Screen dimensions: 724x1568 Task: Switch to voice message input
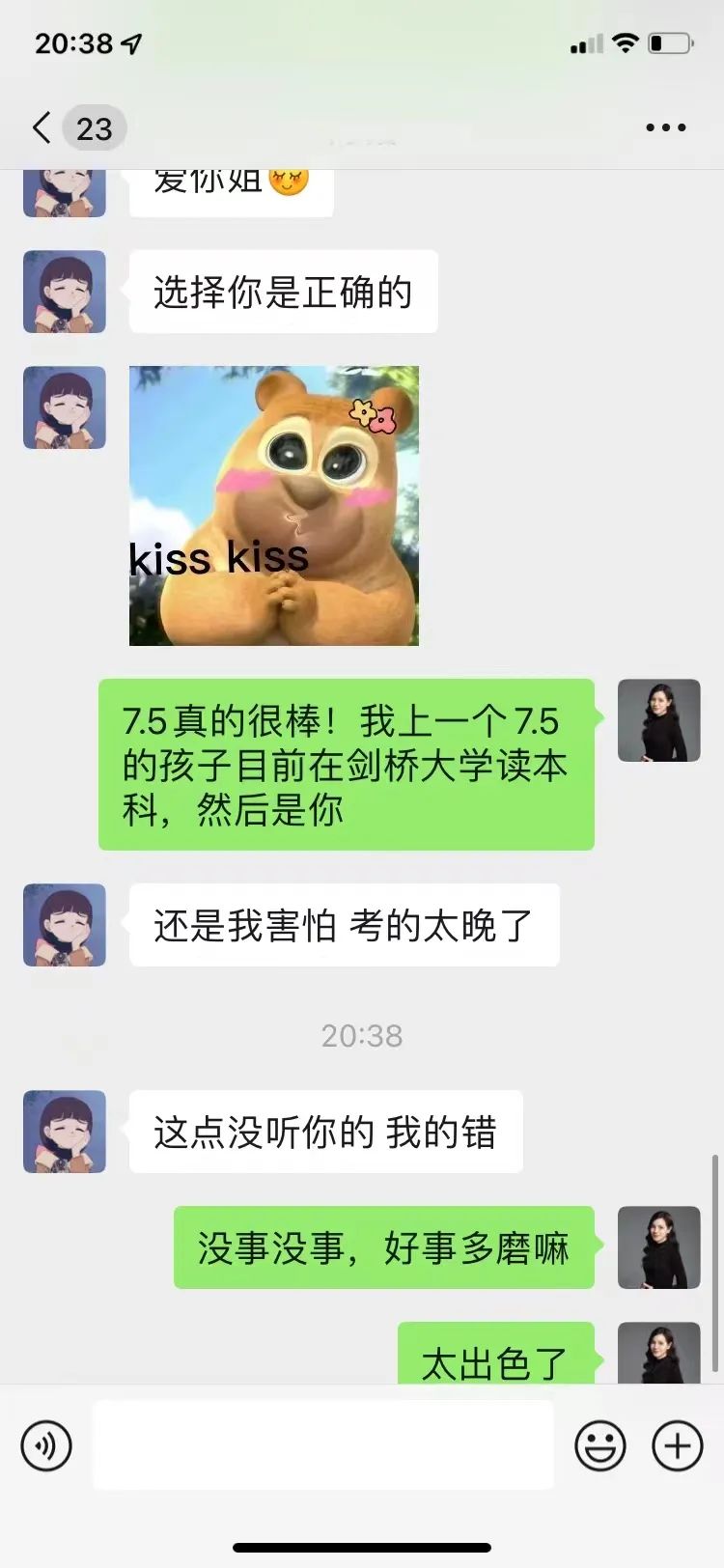(x=46, y=1445)
